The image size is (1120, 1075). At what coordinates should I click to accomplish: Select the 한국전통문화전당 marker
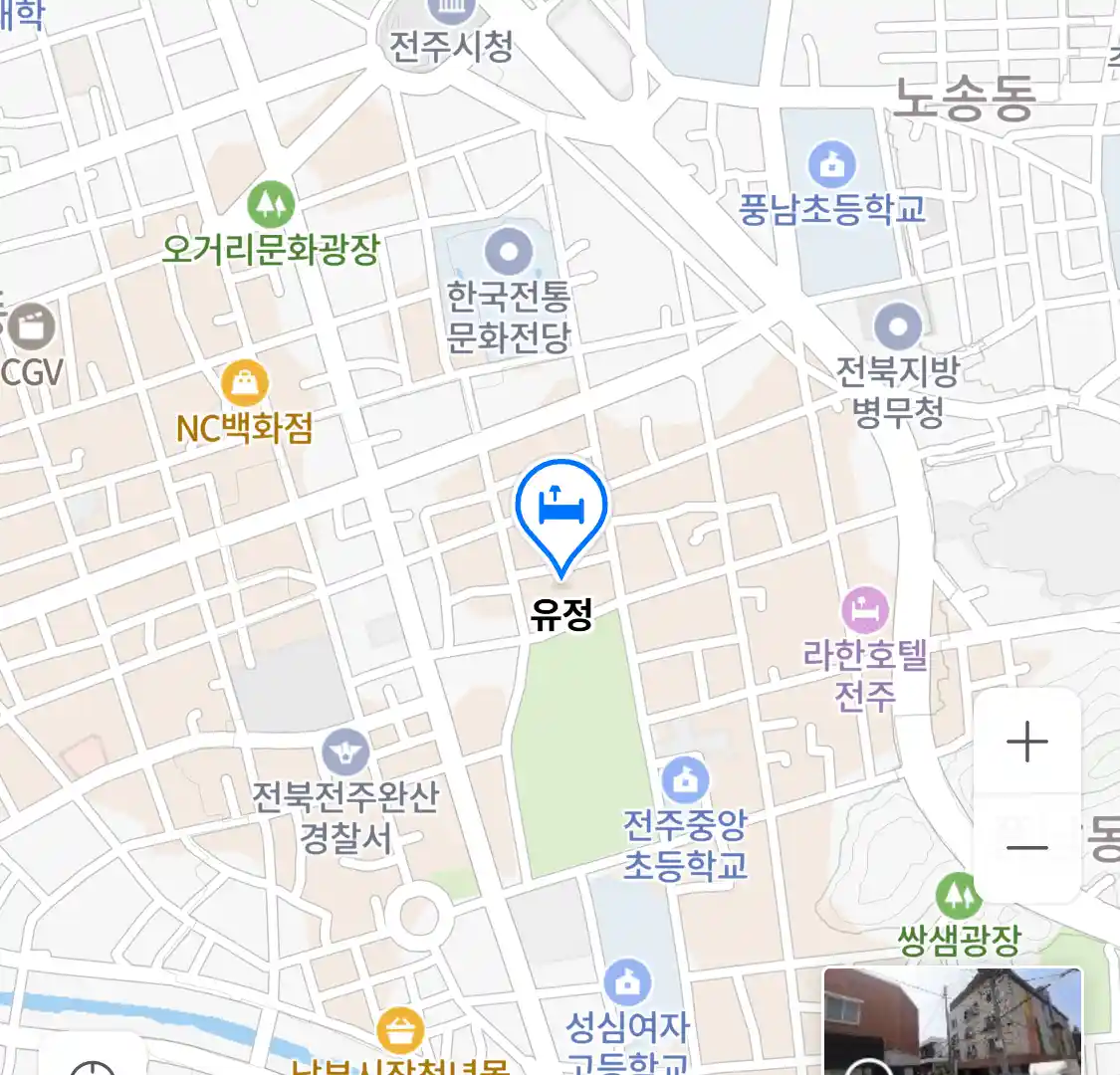pyautogui.click(x=509, y=250)
